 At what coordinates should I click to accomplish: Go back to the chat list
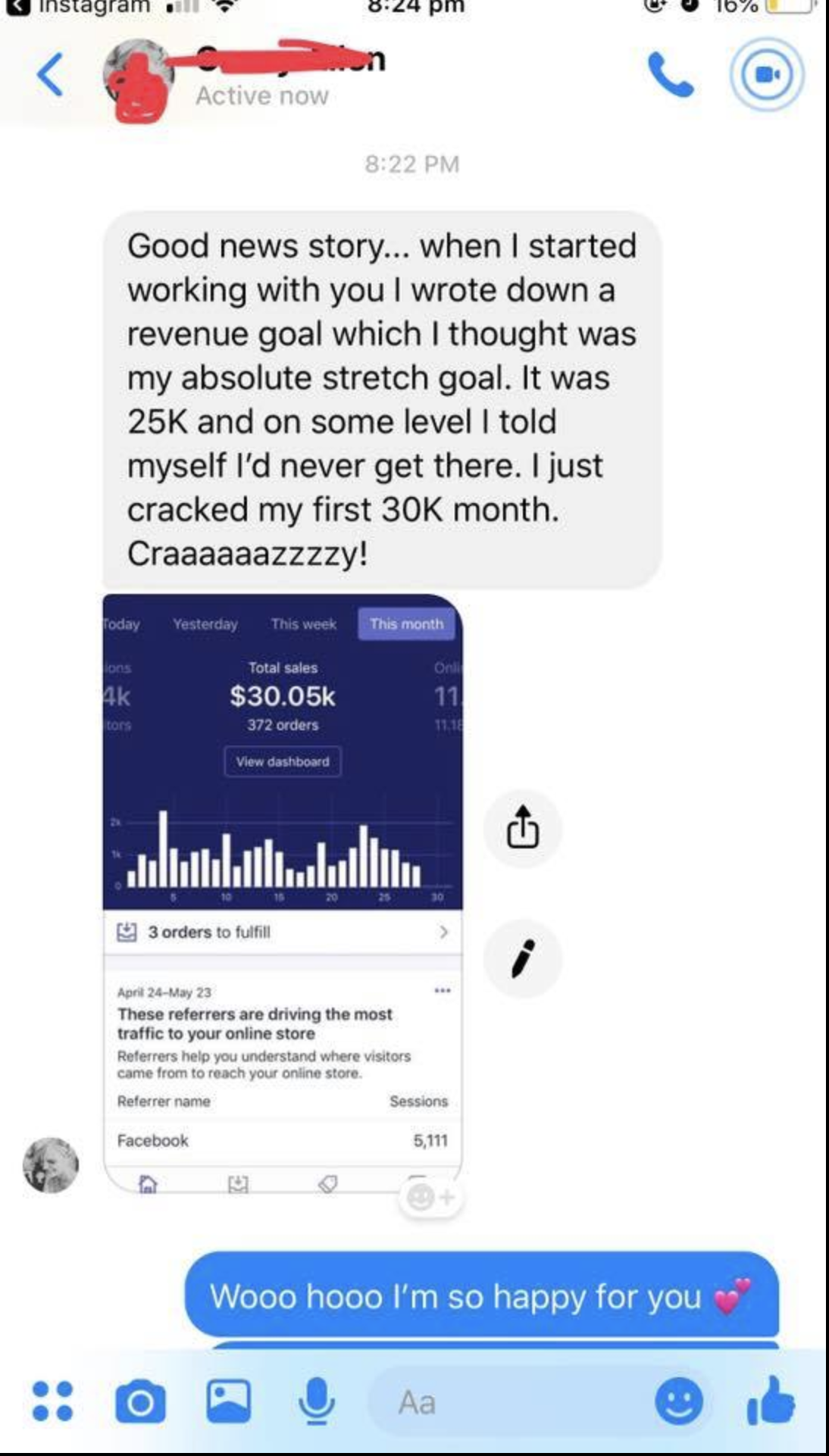(50, 74)
